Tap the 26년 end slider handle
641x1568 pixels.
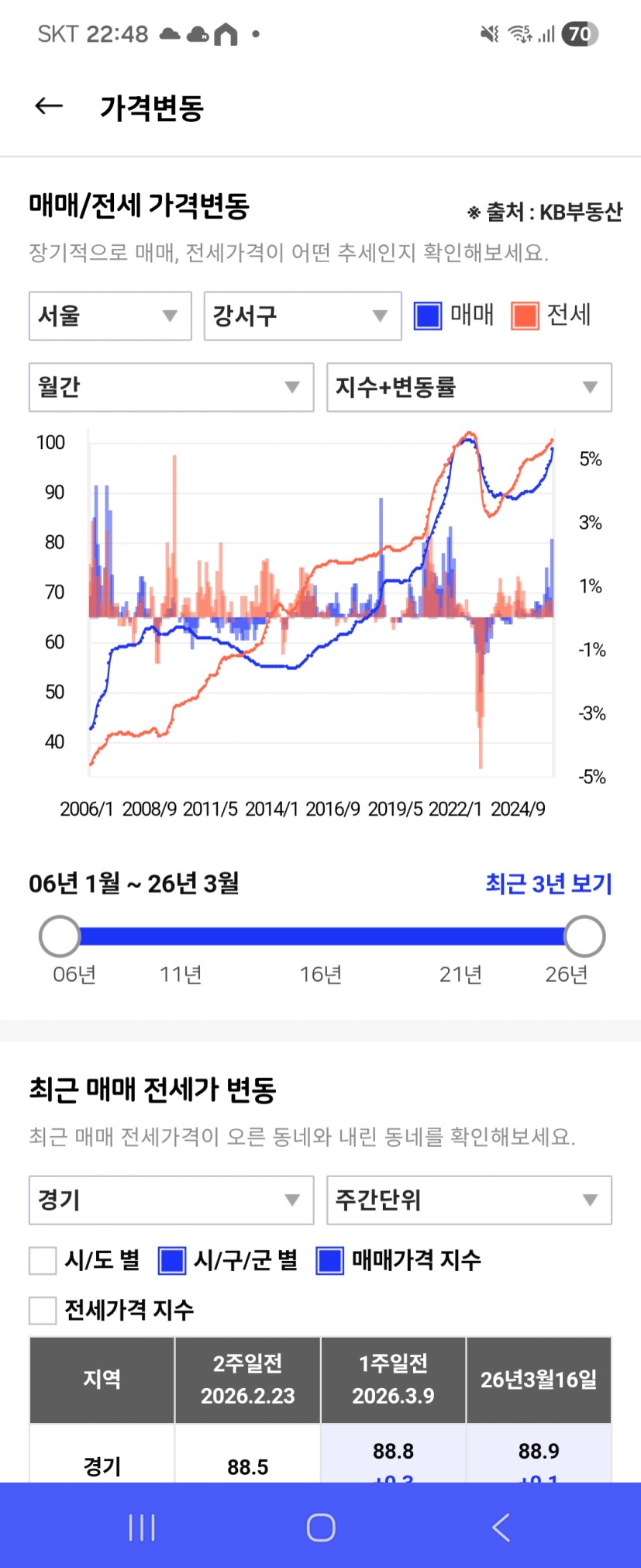click(584, 936)
